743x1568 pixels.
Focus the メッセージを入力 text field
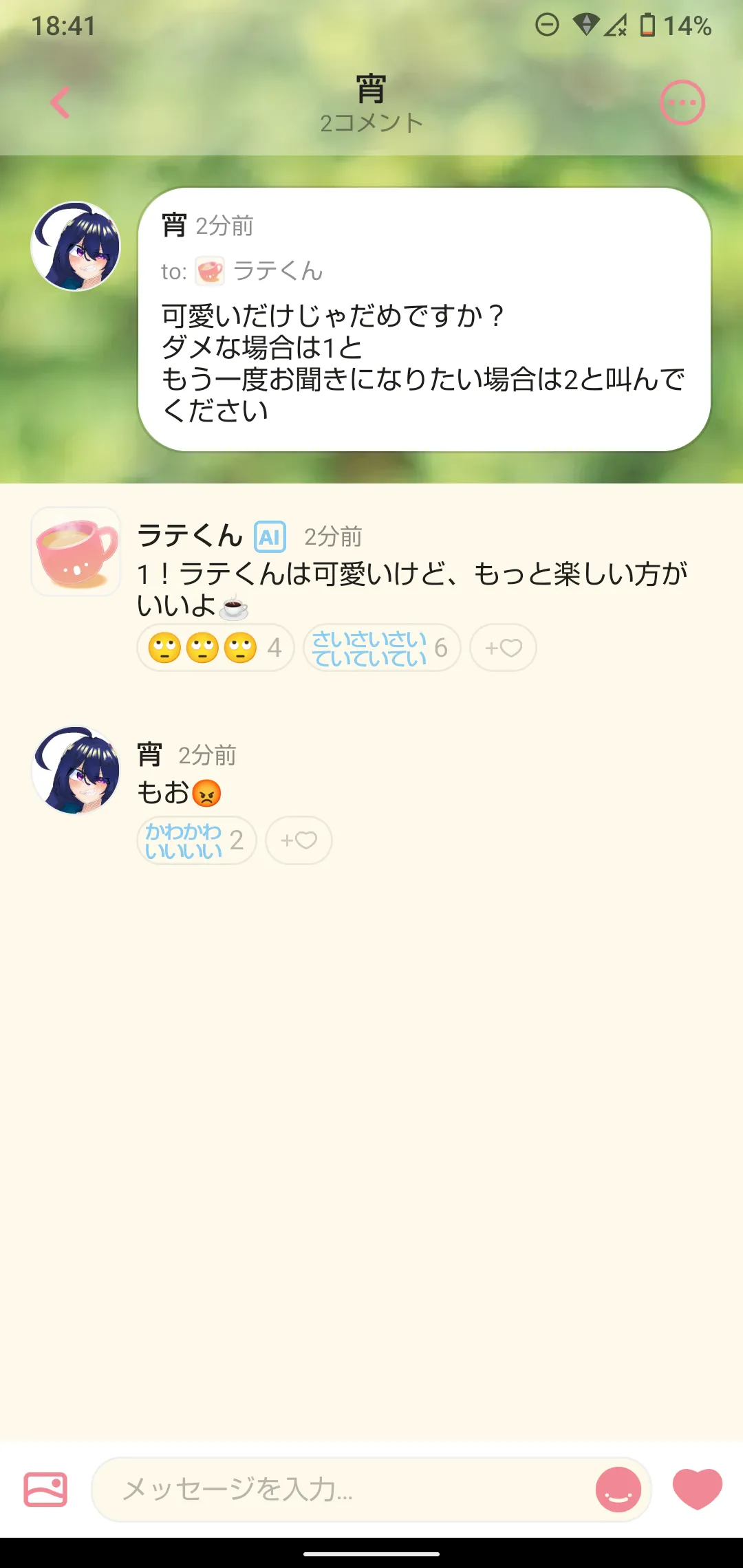pos(344,1490)
